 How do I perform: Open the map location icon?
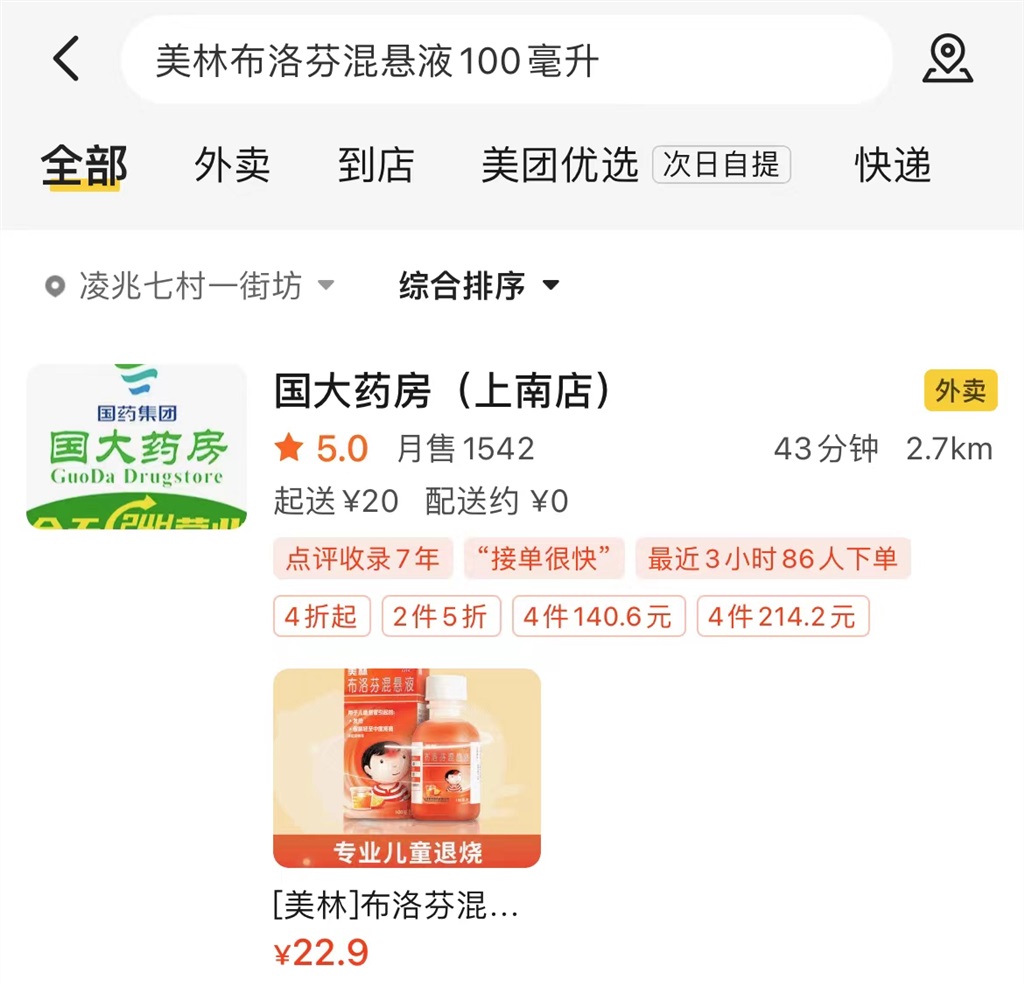[x=946, y=60]
